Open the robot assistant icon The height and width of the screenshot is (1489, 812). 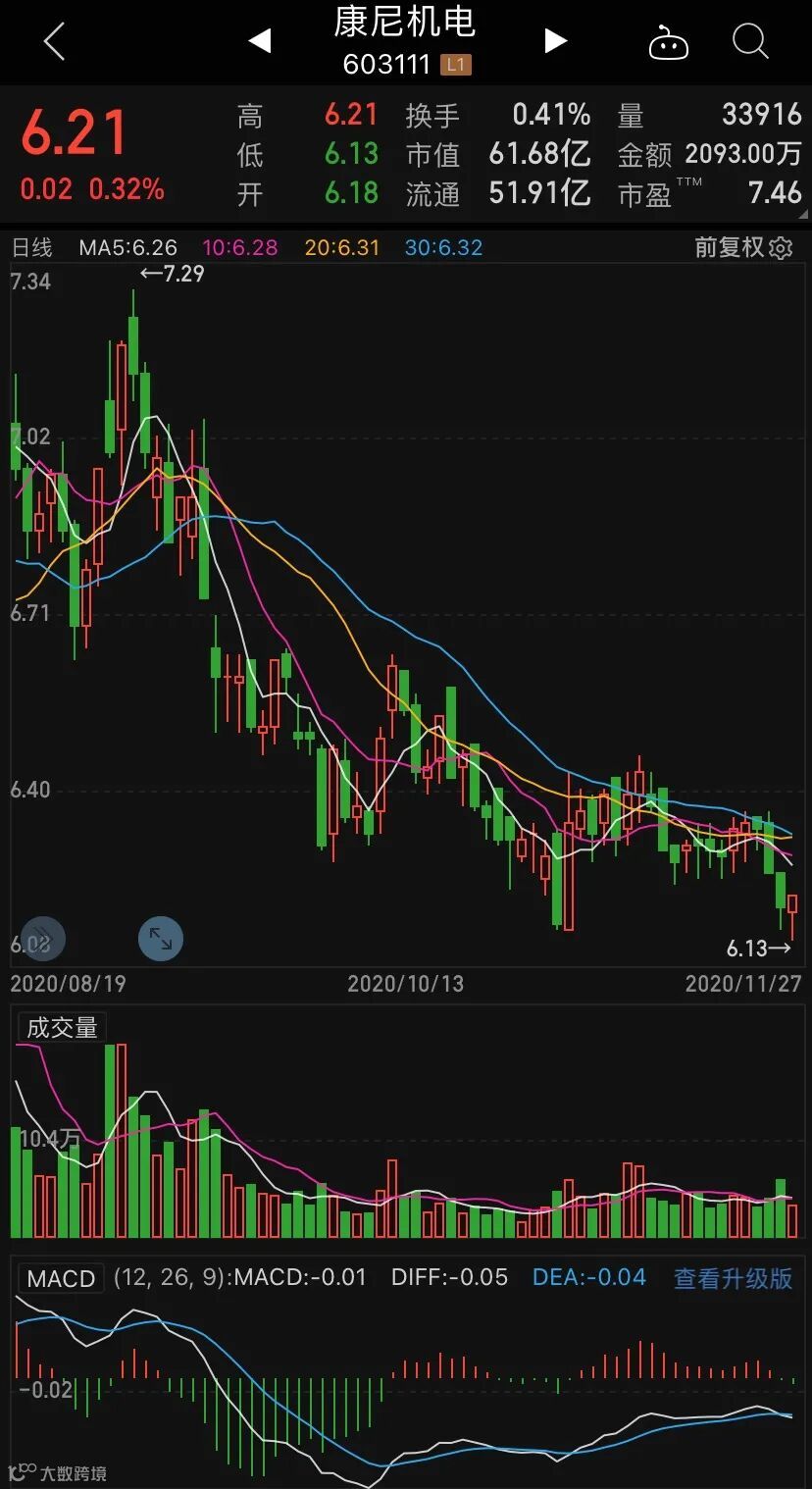(669, 43)
